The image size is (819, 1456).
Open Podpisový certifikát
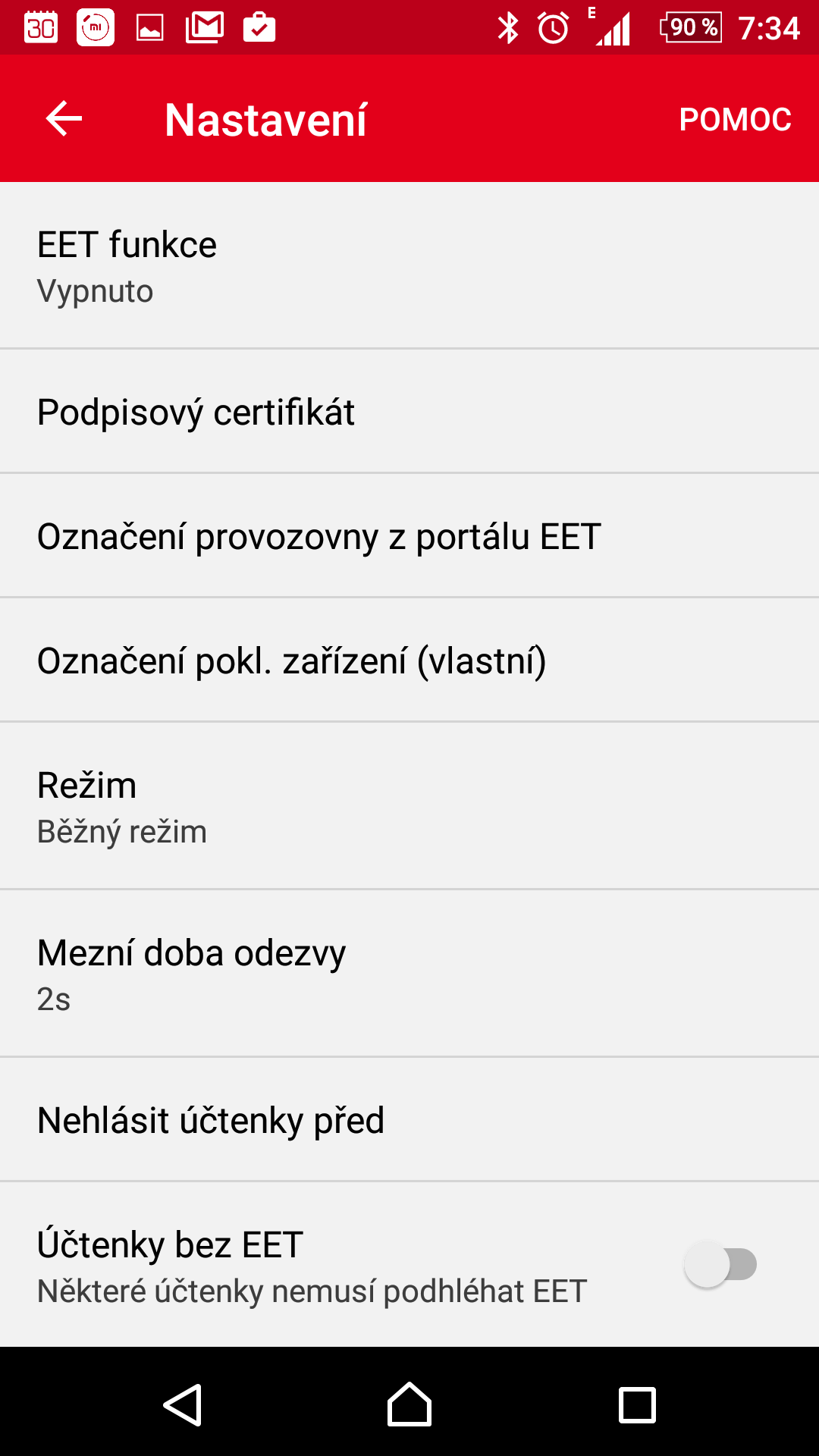tap(409, 411)
